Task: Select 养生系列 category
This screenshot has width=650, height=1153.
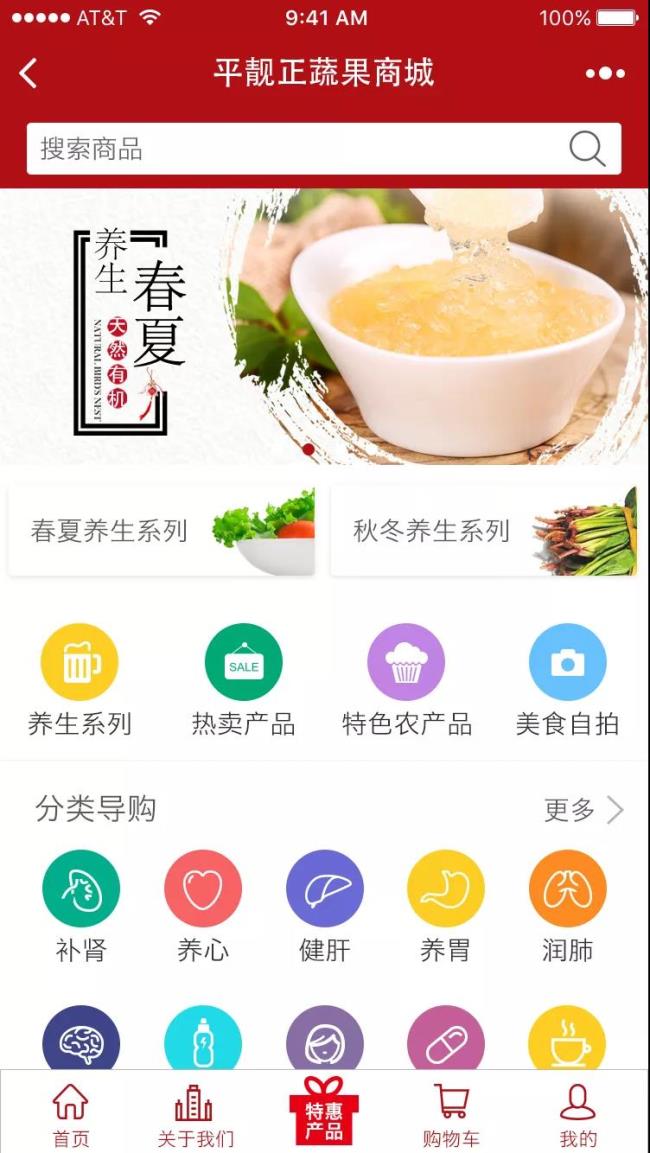Action: click(79, 680)
